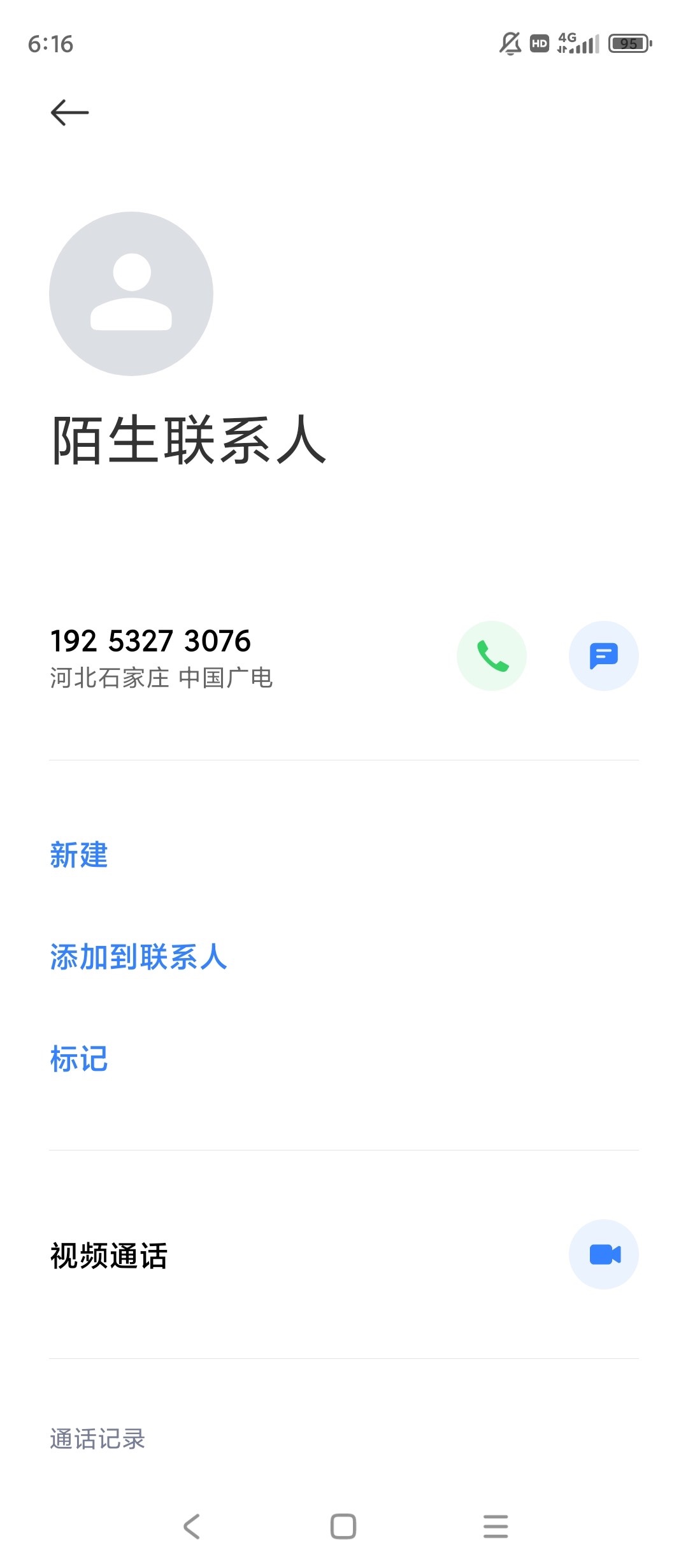Tap the HD icon in the status bar
Screen dimensions: 688x1568
point(539,42)
